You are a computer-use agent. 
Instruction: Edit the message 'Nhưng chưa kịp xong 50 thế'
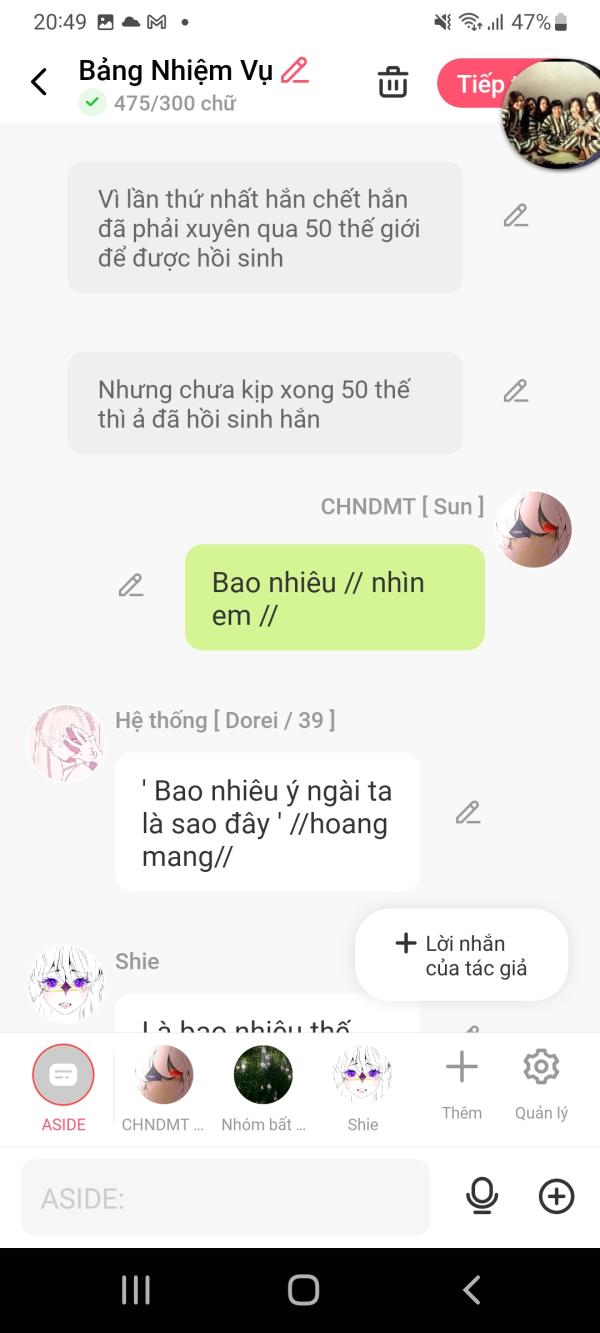point(515,391)
